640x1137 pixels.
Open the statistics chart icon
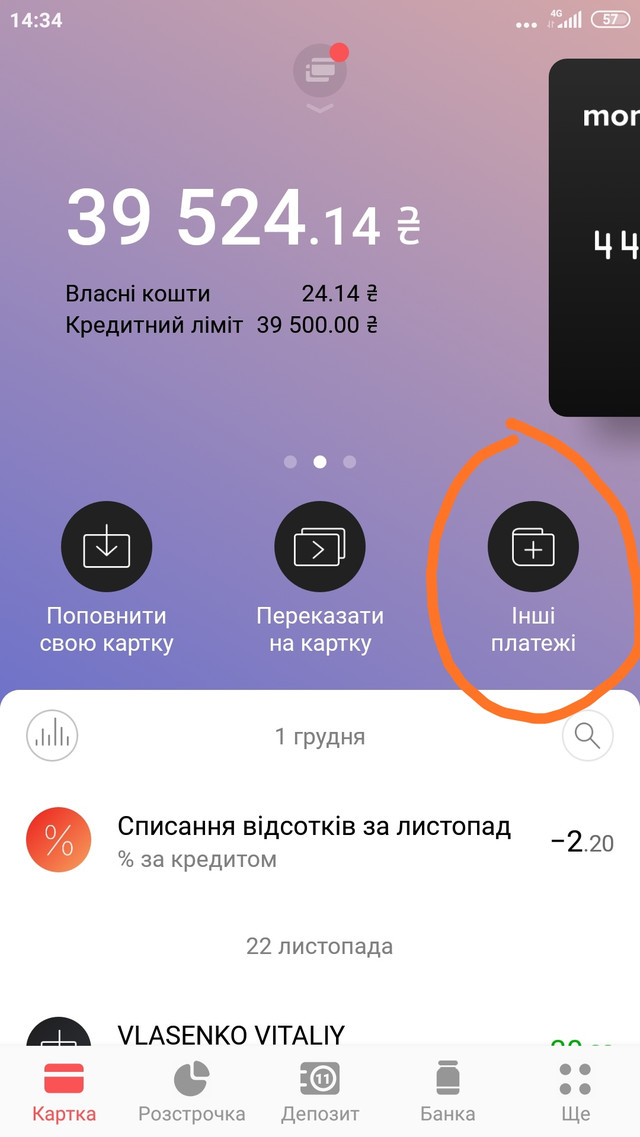coord(52,736)
